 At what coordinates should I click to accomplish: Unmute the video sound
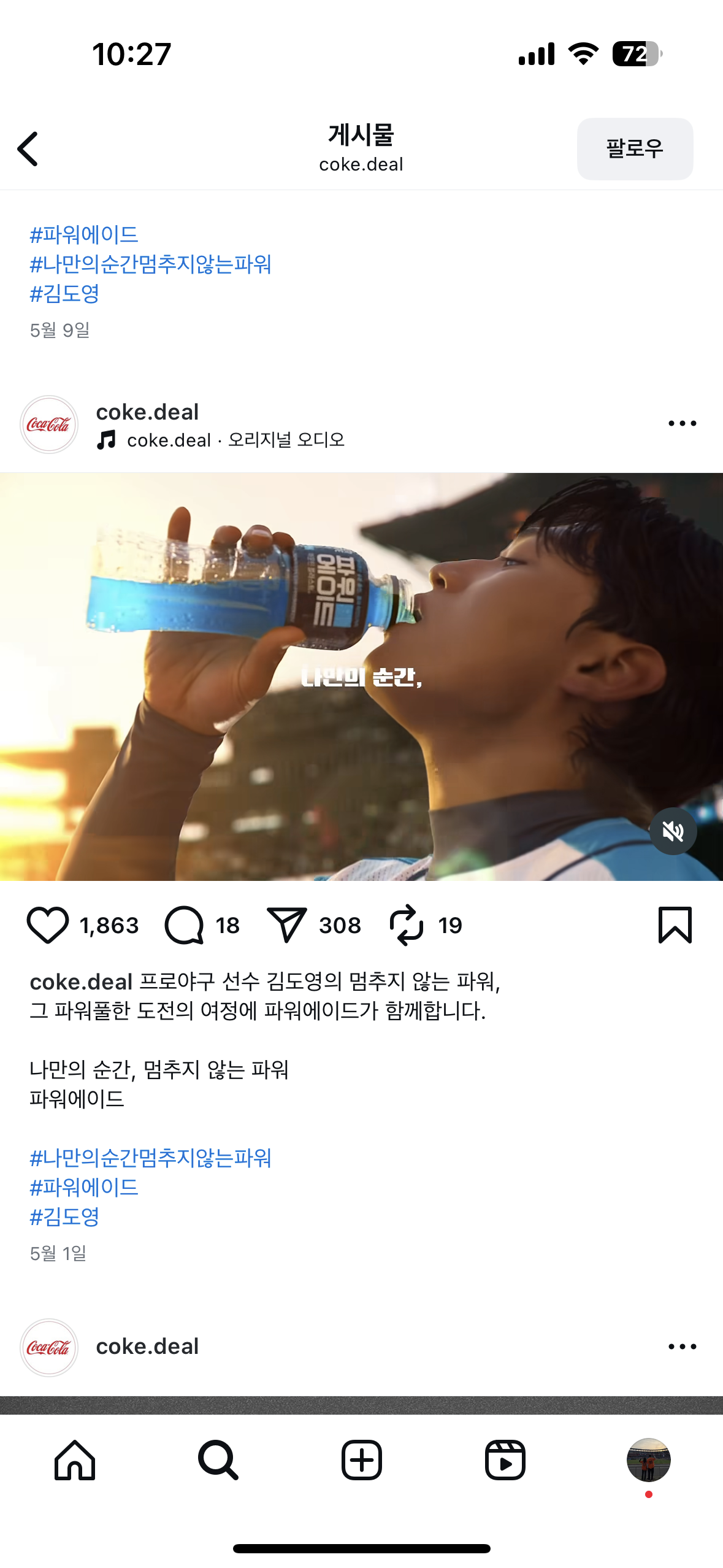pos(673,831)
